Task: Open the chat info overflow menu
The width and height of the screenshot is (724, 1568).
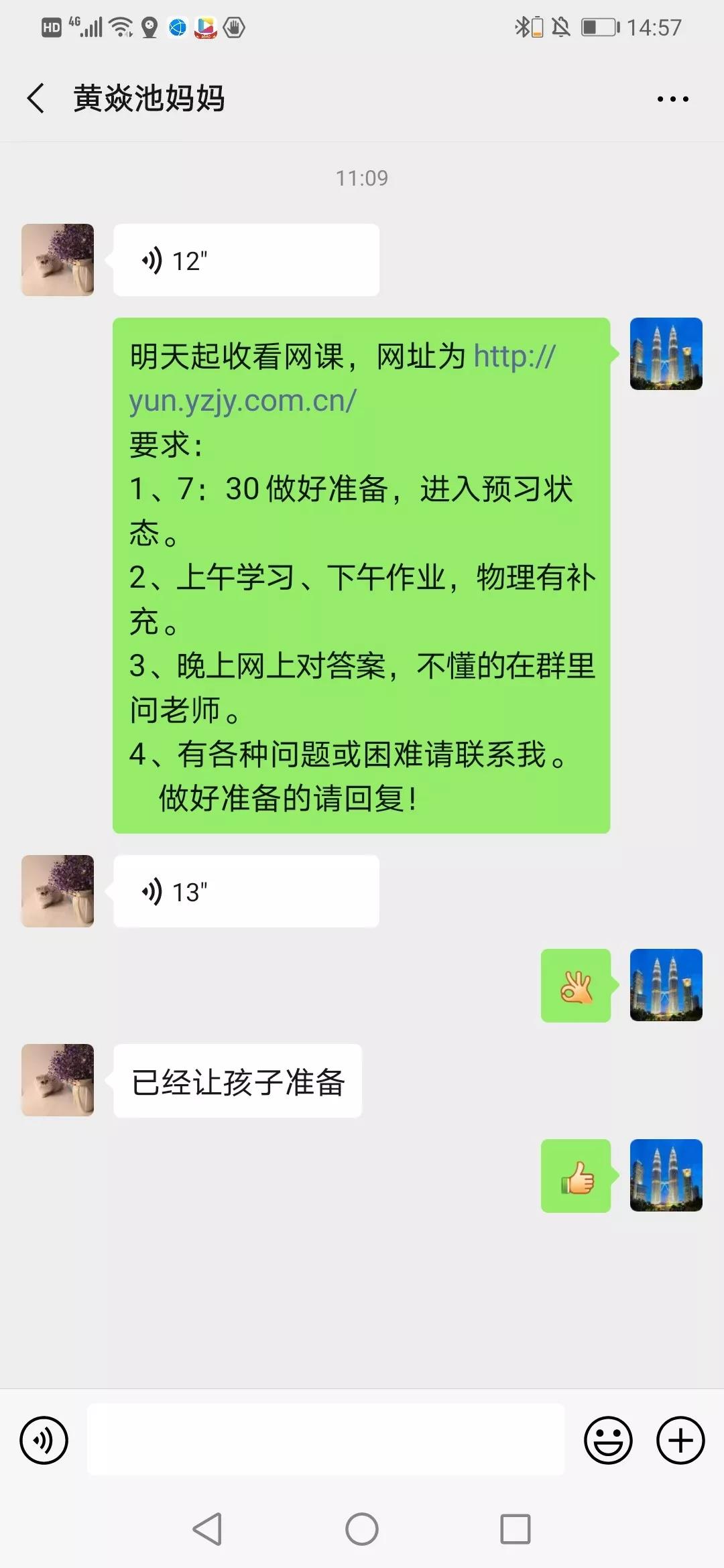Action: pyautogui.click(x=672, y=99)
